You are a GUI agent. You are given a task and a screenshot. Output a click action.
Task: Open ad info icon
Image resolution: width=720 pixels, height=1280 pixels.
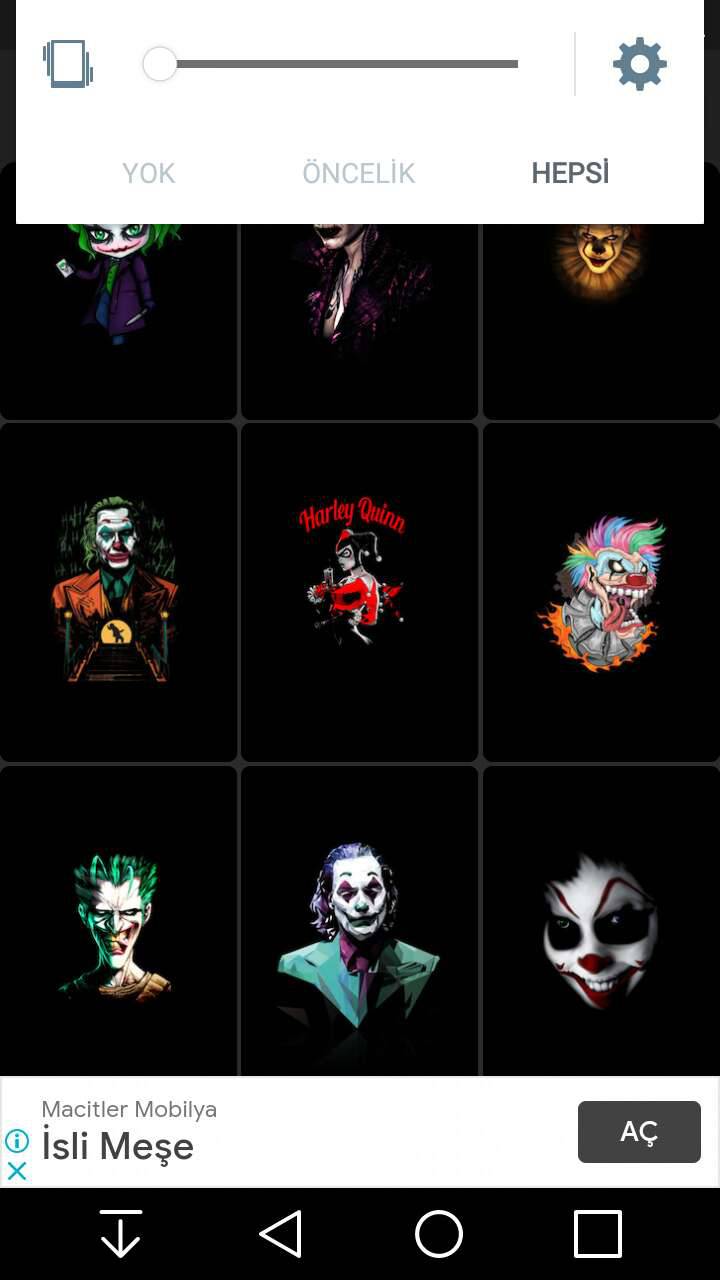(x=17, y=1140)
